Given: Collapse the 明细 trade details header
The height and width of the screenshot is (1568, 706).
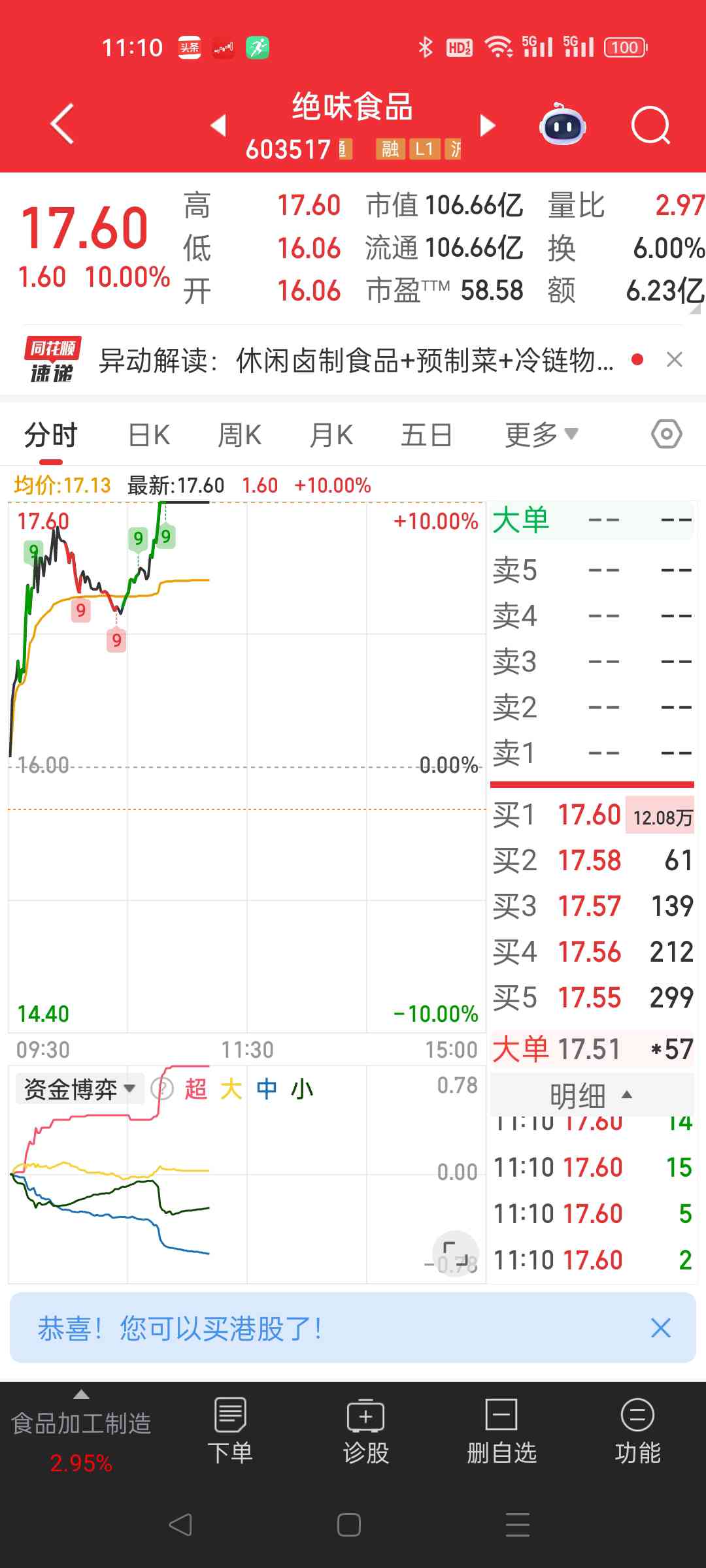Looking at the screenshot, I should click(592, 1095).
